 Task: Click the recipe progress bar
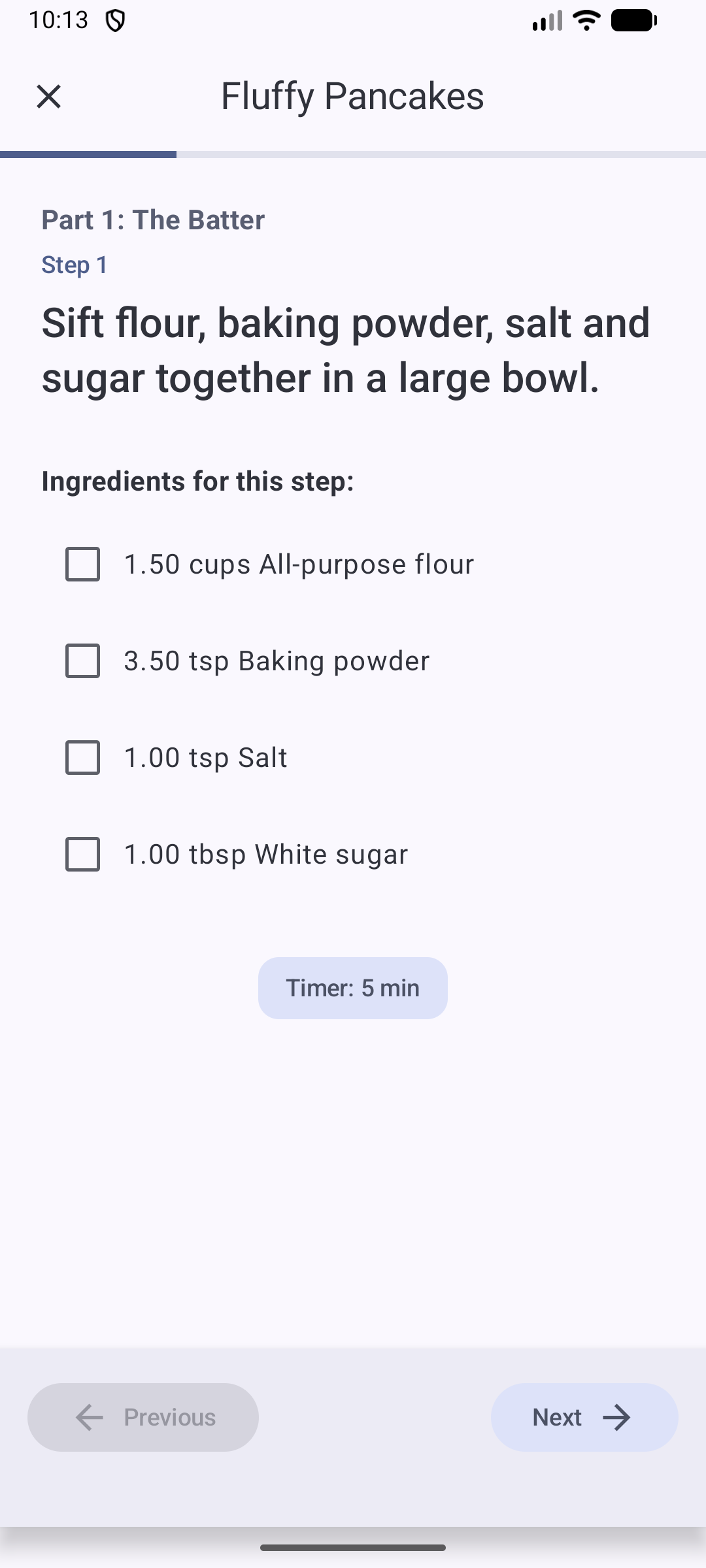(x=353, y=154)
